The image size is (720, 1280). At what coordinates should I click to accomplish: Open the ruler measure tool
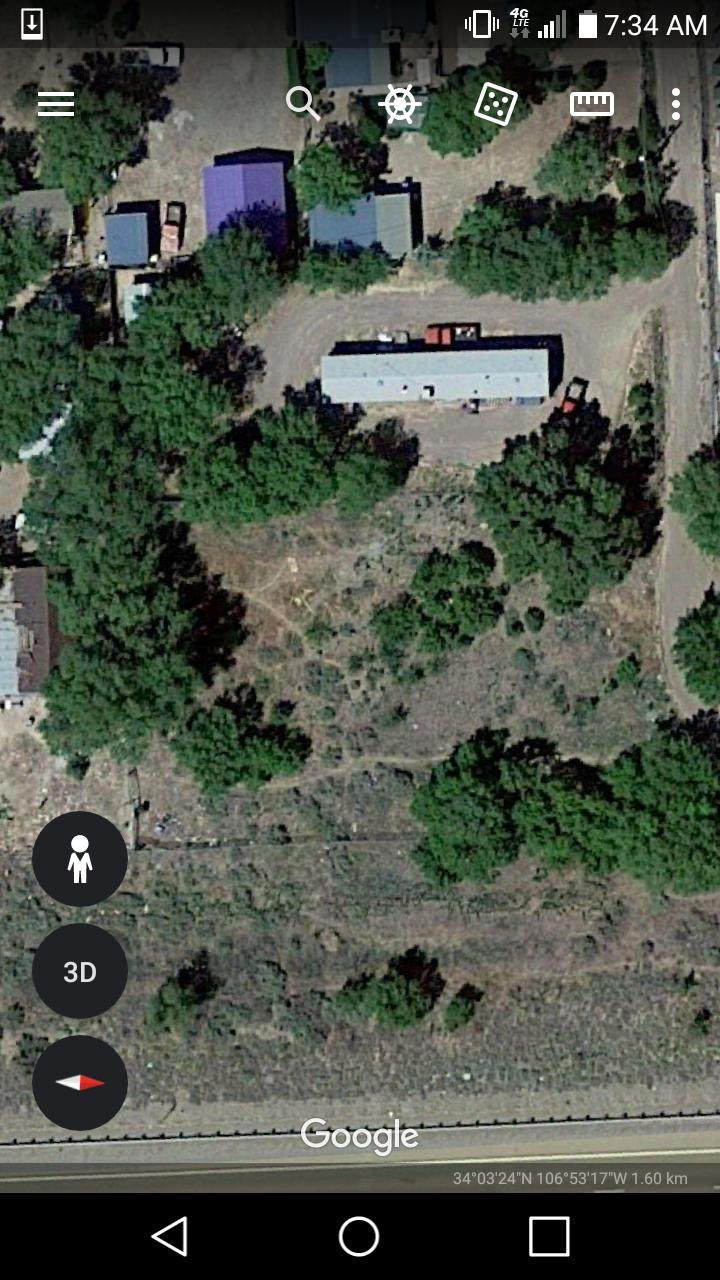(591, 104)
